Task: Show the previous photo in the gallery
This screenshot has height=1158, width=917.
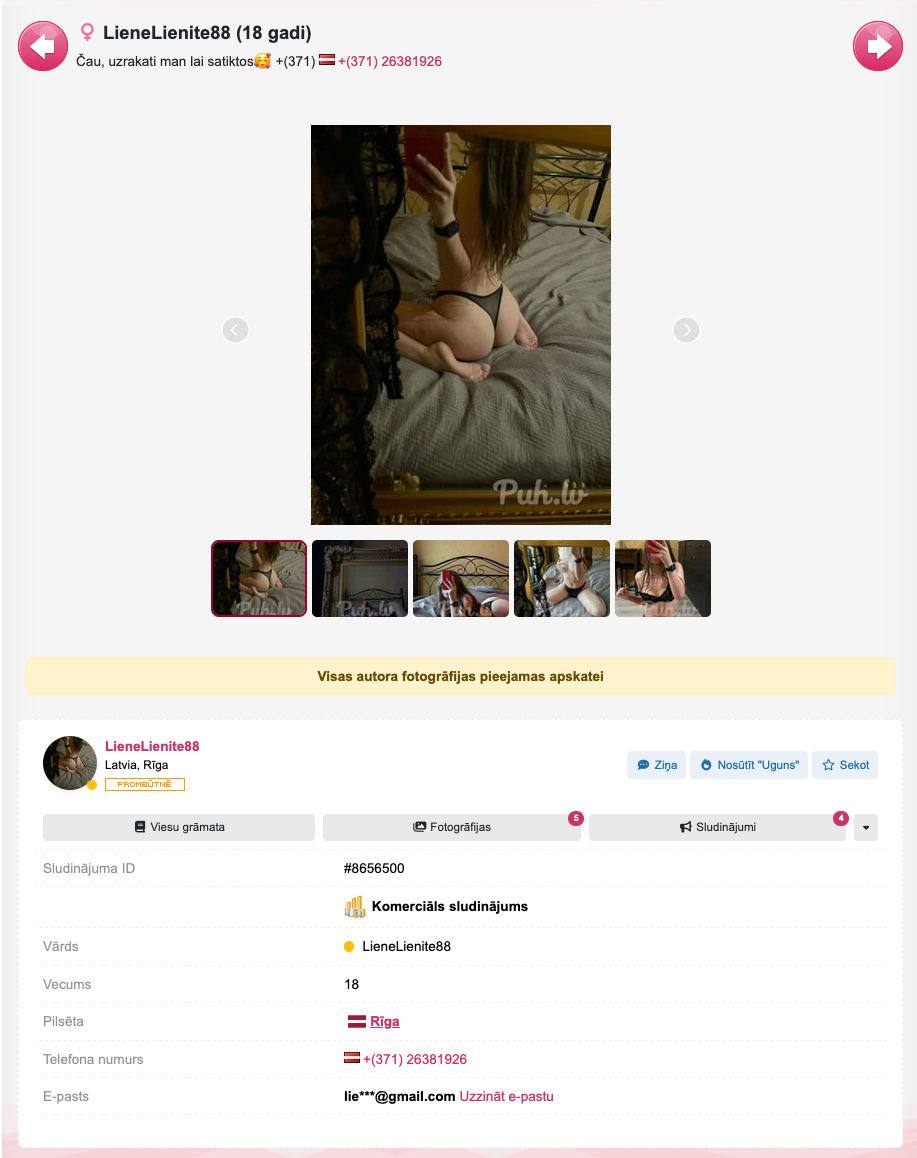Action: (235, 330)
